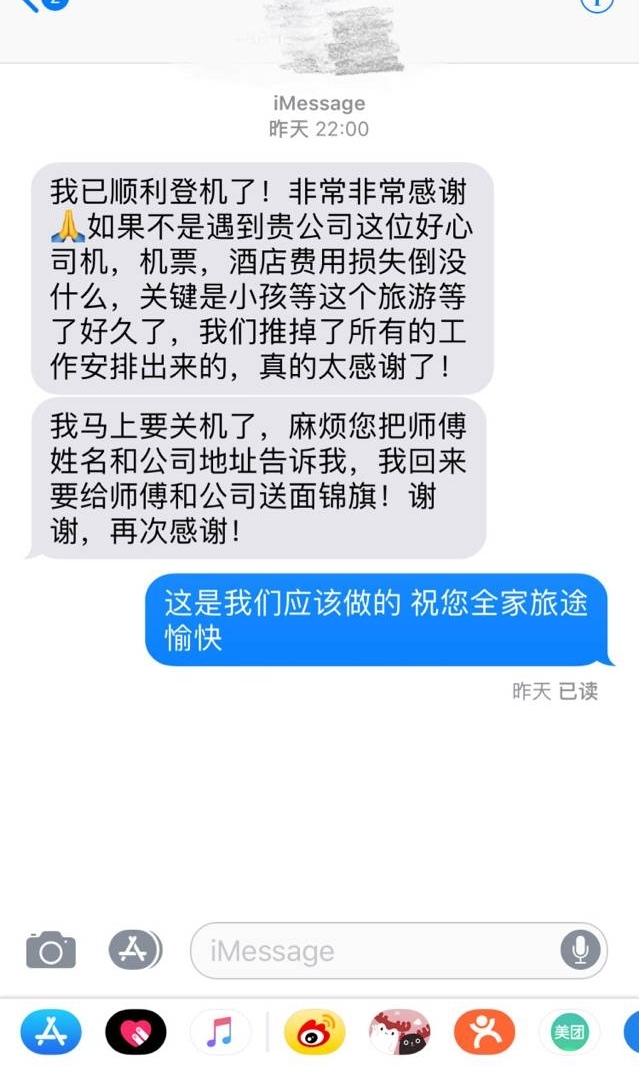Open the orange figure iMessage app

[484, 1032]
